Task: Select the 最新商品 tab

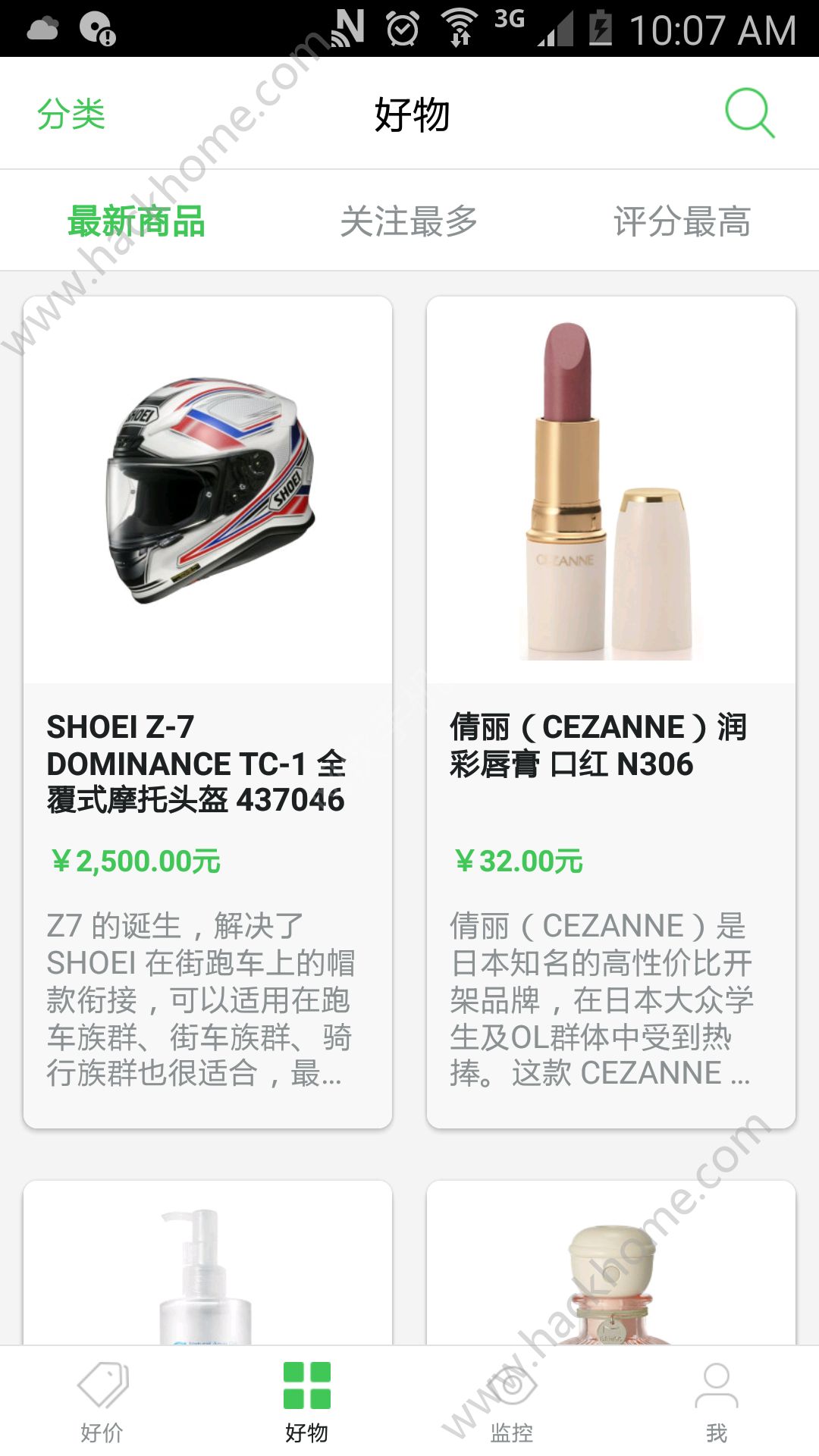Action: (x=136, y=221)
